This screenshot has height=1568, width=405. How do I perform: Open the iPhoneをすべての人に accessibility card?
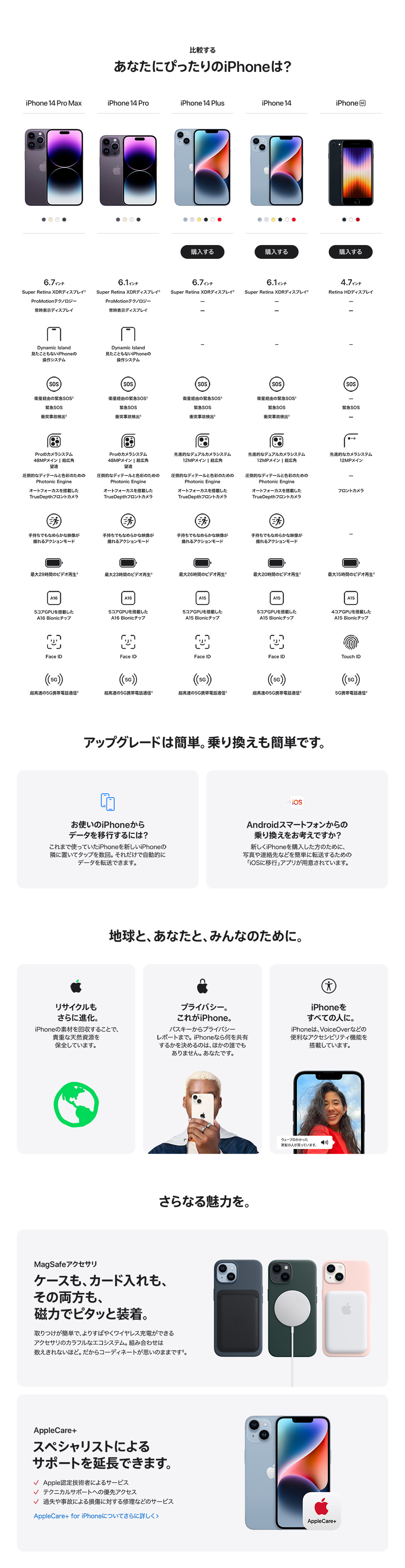coord(328,1058)
